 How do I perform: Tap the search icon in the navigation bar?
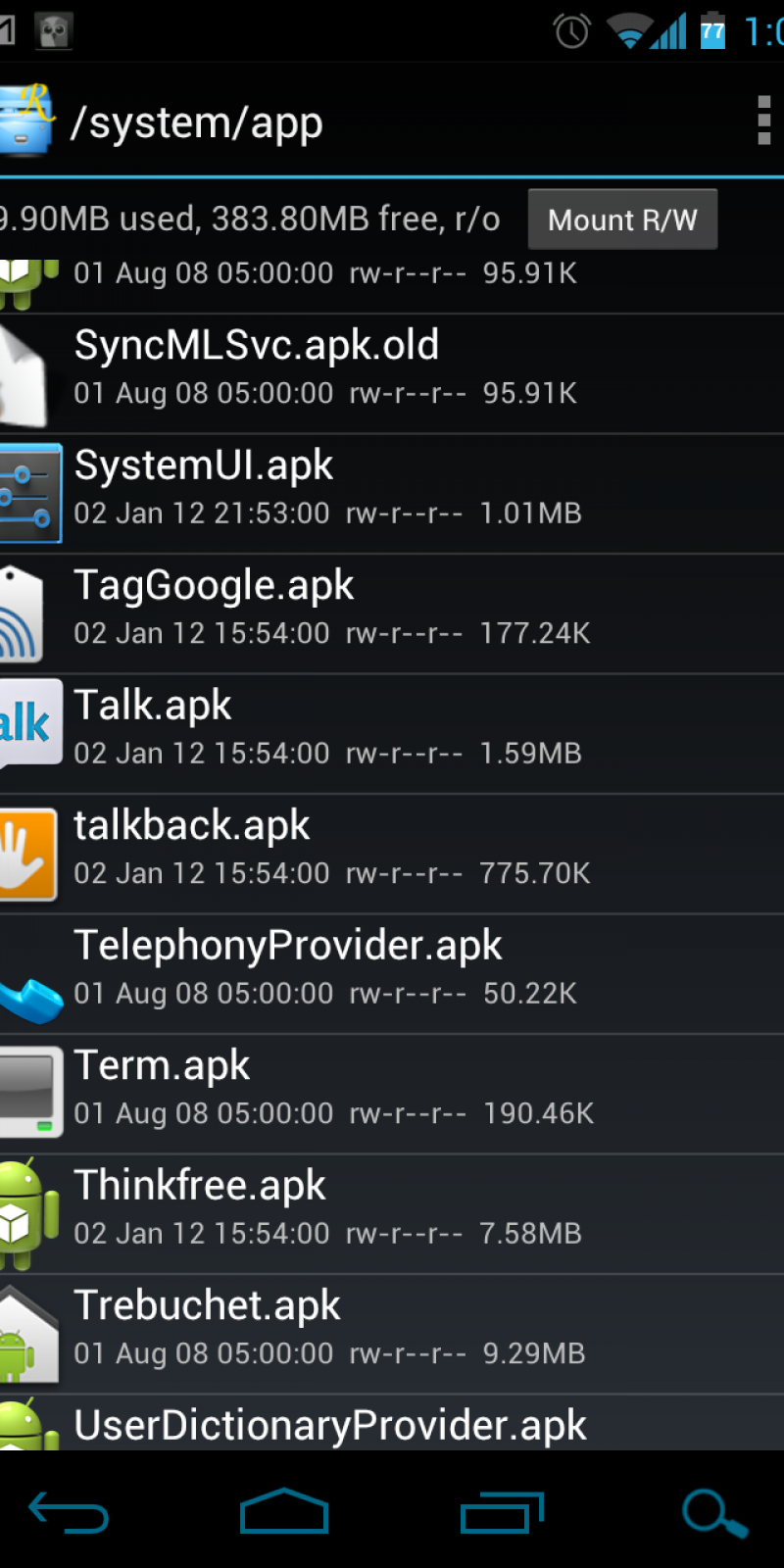pyautogui.click(x=714, y=1512)
